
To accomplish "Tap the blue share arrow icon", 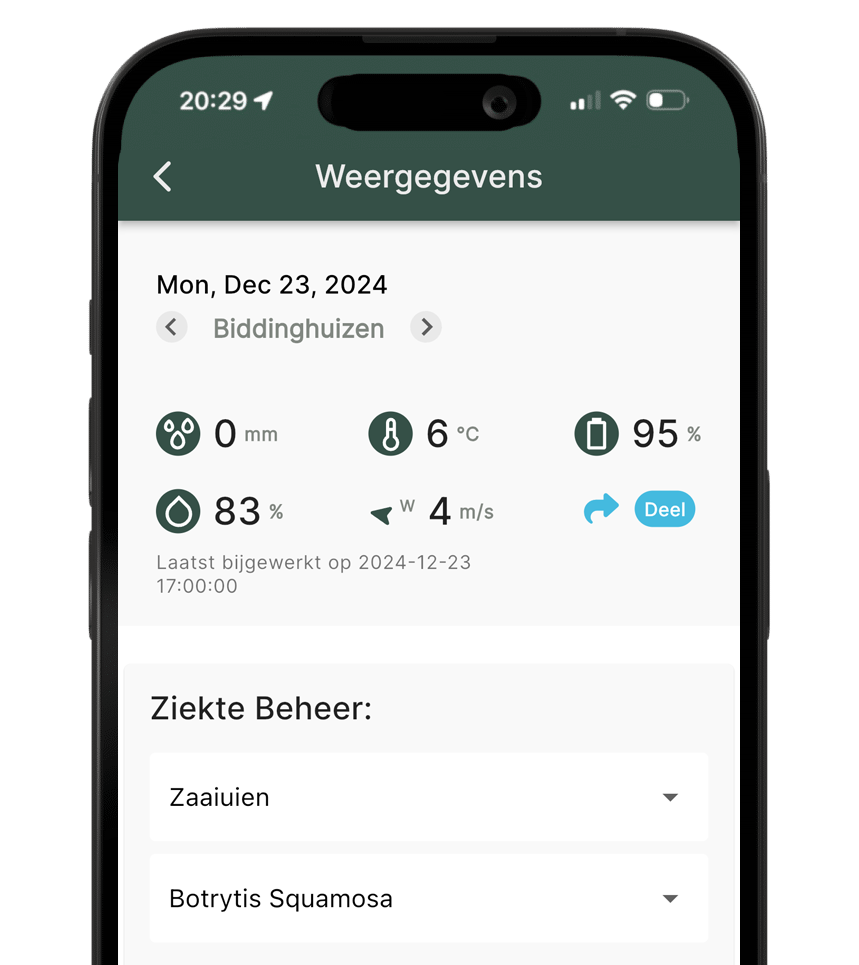I will 601,510.
